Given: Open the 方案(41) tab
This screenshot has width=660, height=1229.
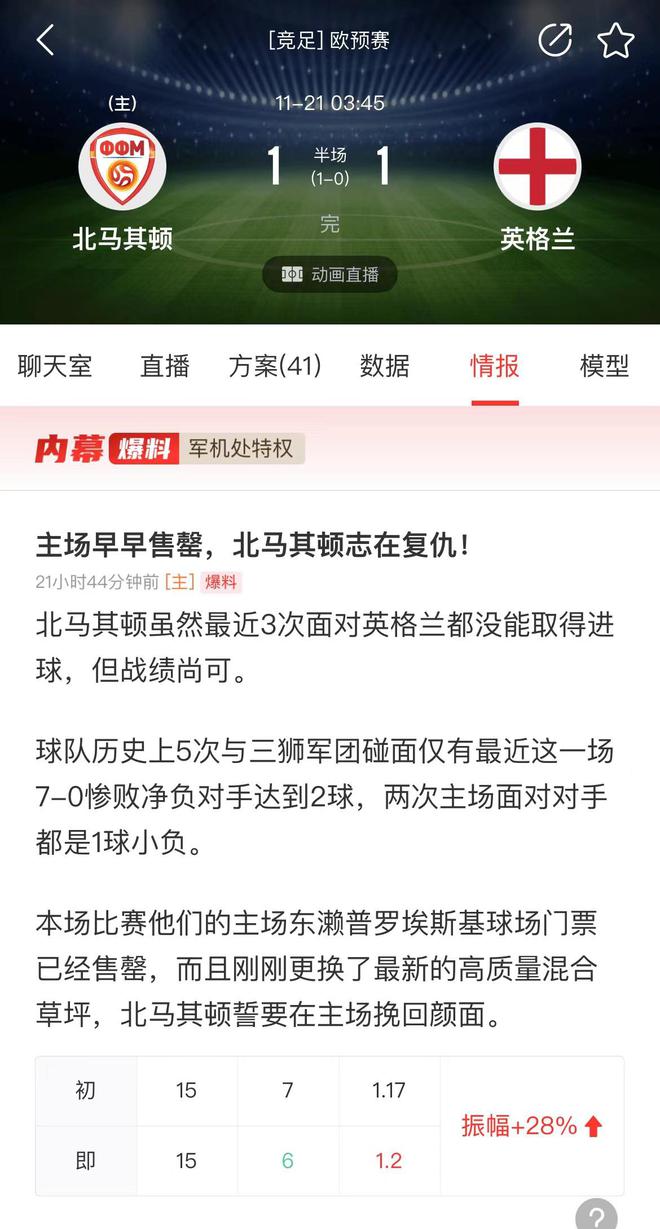Looking at the screenshot, I should [275, 366].
